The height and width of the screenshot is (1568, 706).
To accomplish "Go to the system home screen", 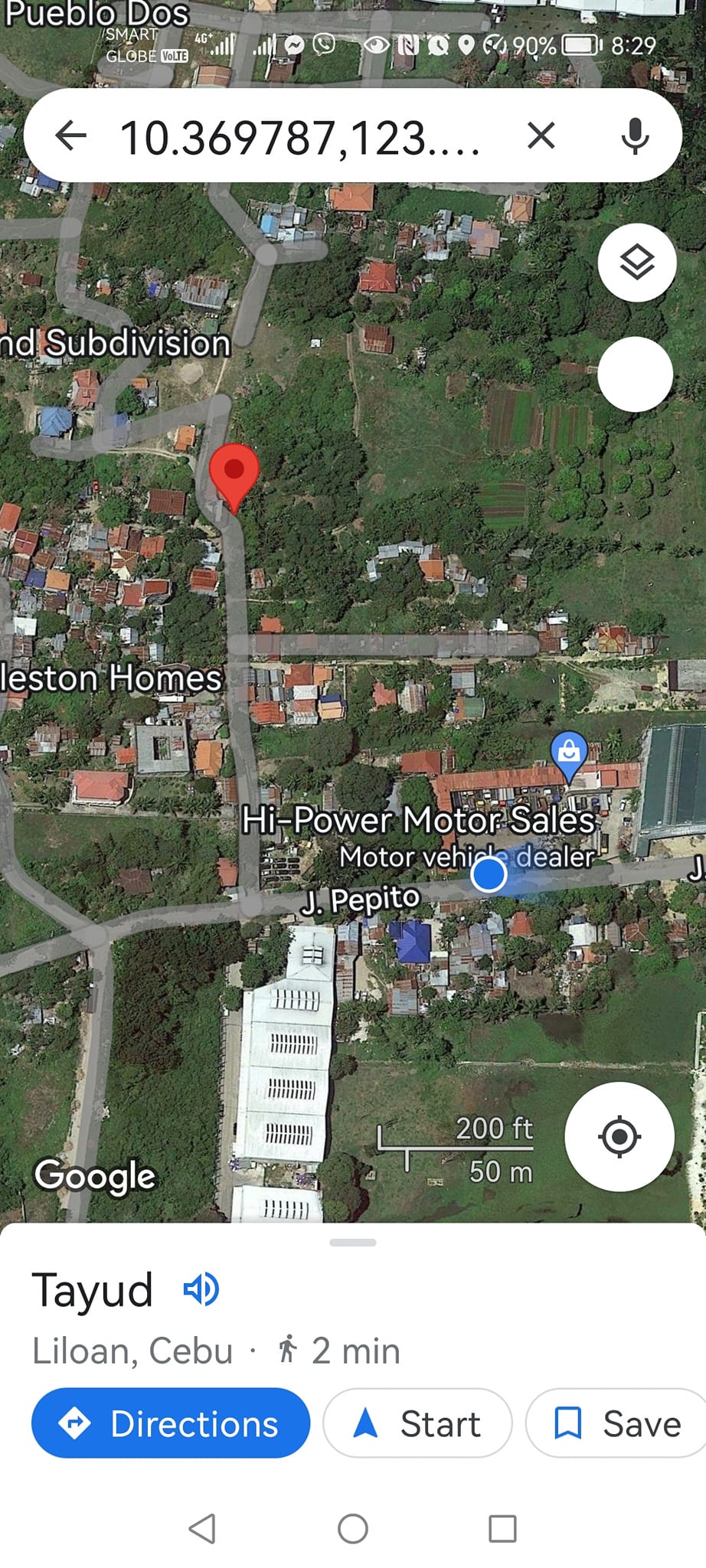I will (352, 1529).
